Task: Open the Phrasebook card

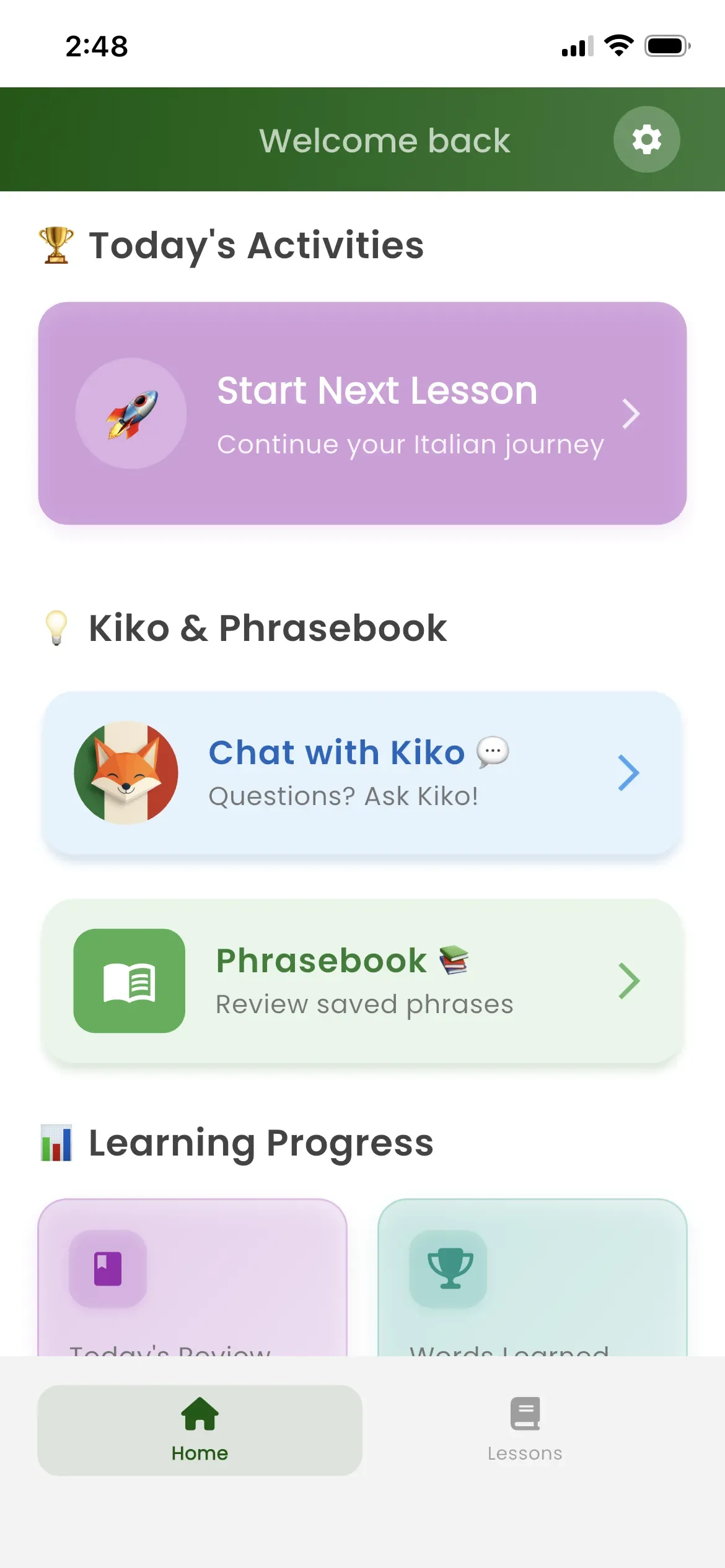Action: click(x=362, y=981)
